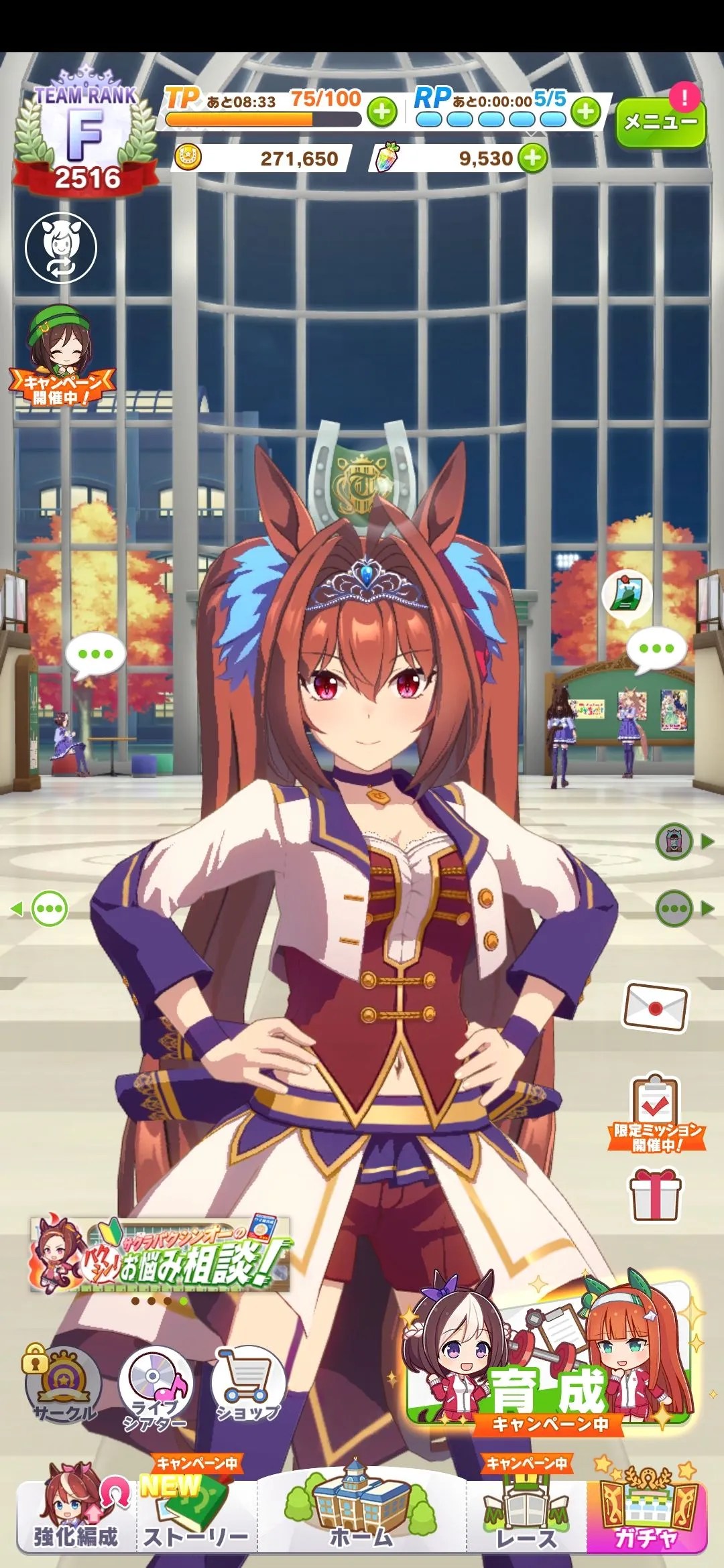724x1568 pixels.
Task: Open the メニュー menu button
Action: coord(660,122)
